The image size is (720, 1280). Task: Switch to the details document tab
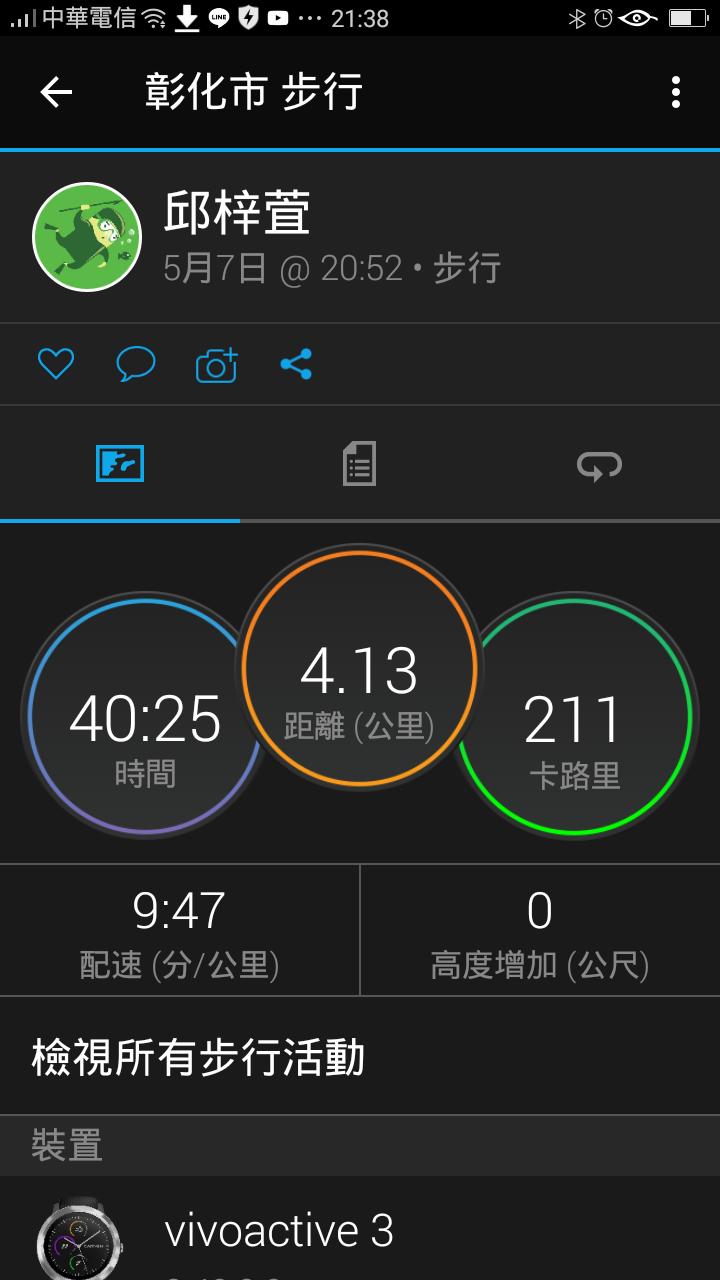point(359,464)
